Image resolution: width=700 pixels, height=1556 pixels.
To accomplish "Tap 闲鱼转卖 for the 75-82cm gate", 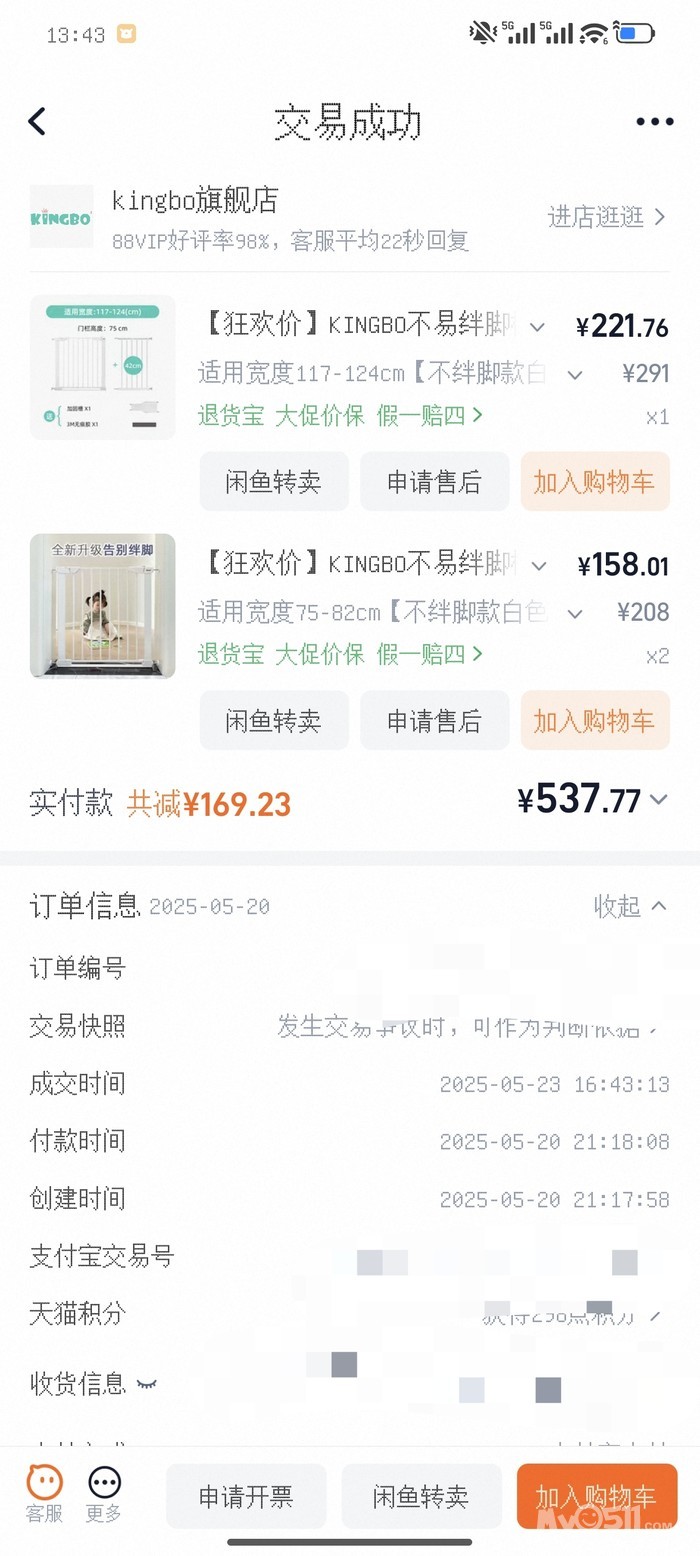I will click(x=274, y=721).
